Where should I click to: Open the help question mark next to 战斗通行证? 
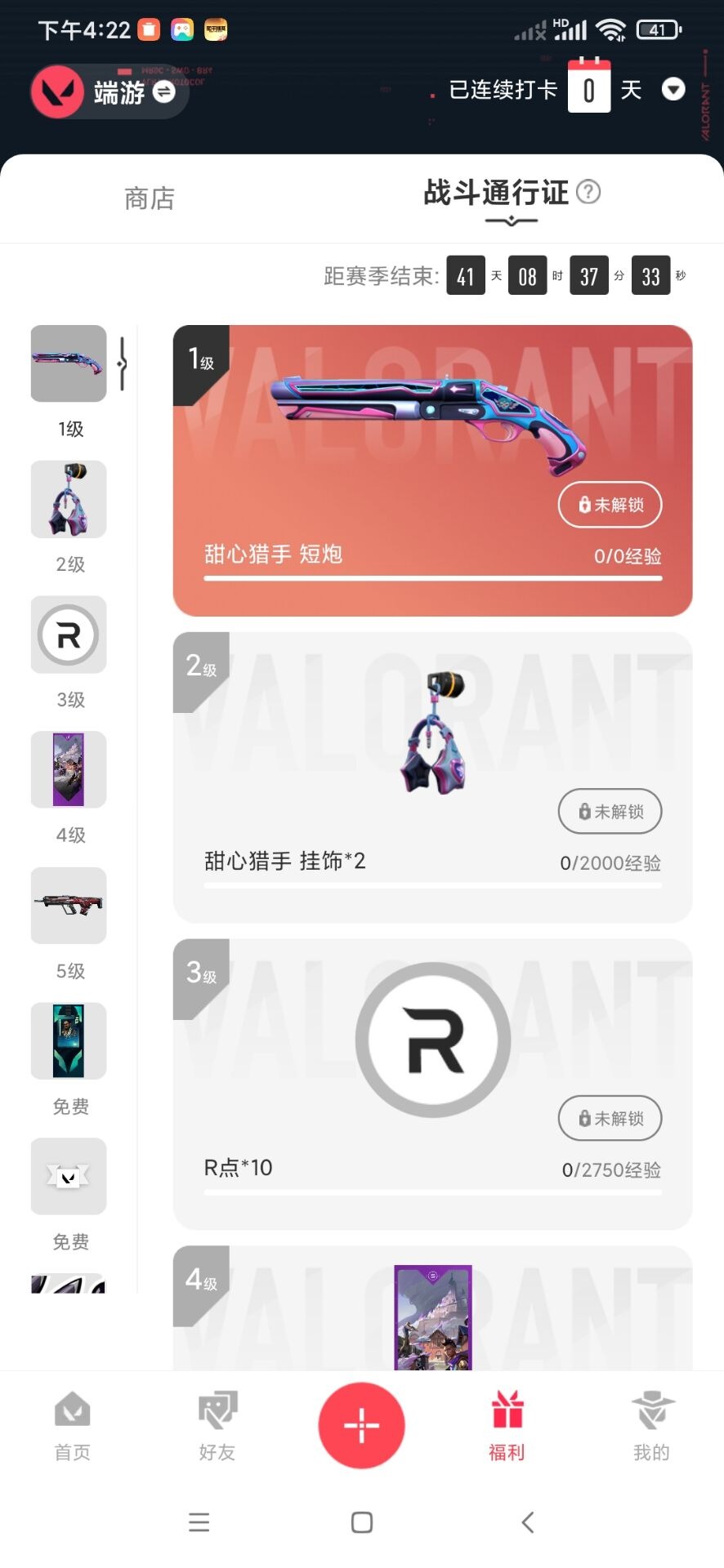point(587,193)
